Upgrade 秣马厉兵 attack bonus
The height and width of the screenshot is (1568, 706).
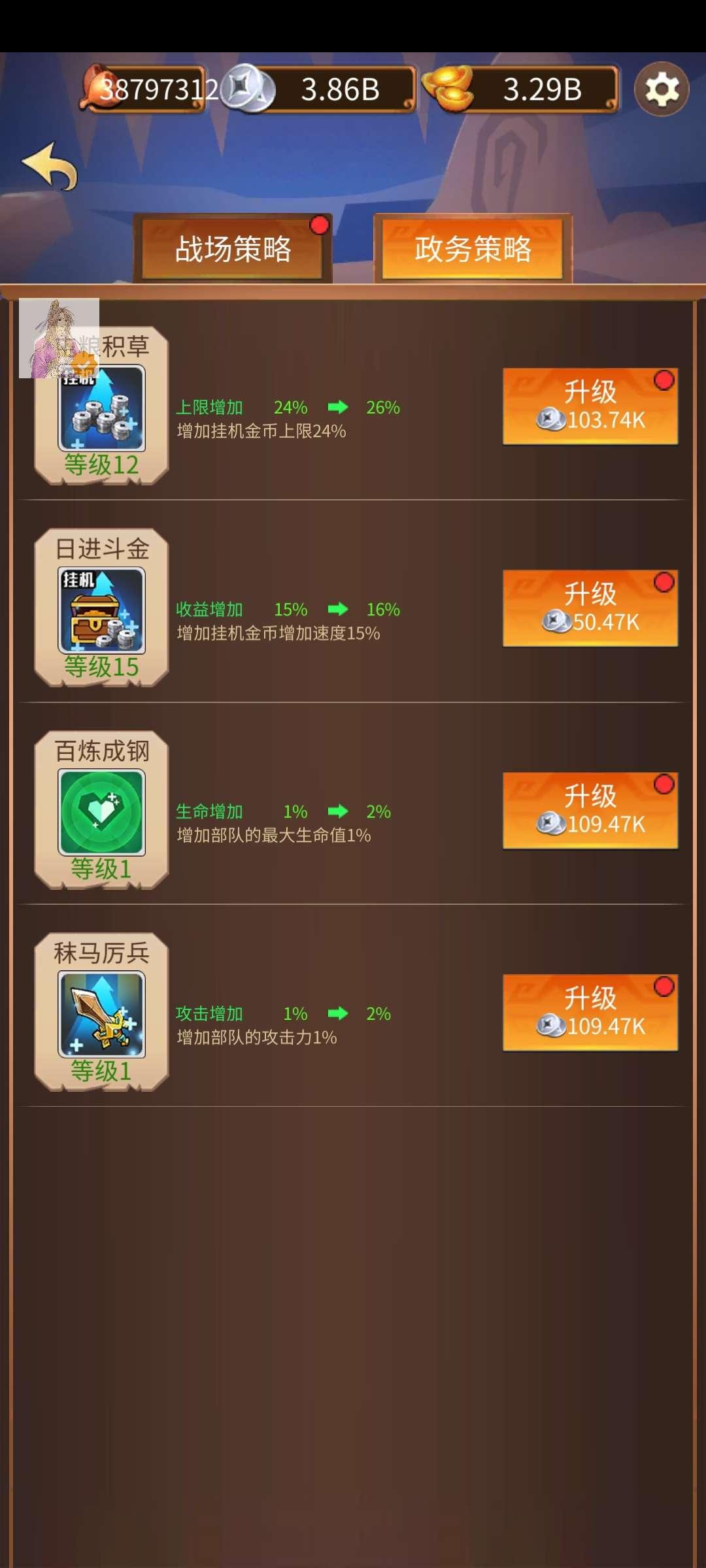[590, 1013]
